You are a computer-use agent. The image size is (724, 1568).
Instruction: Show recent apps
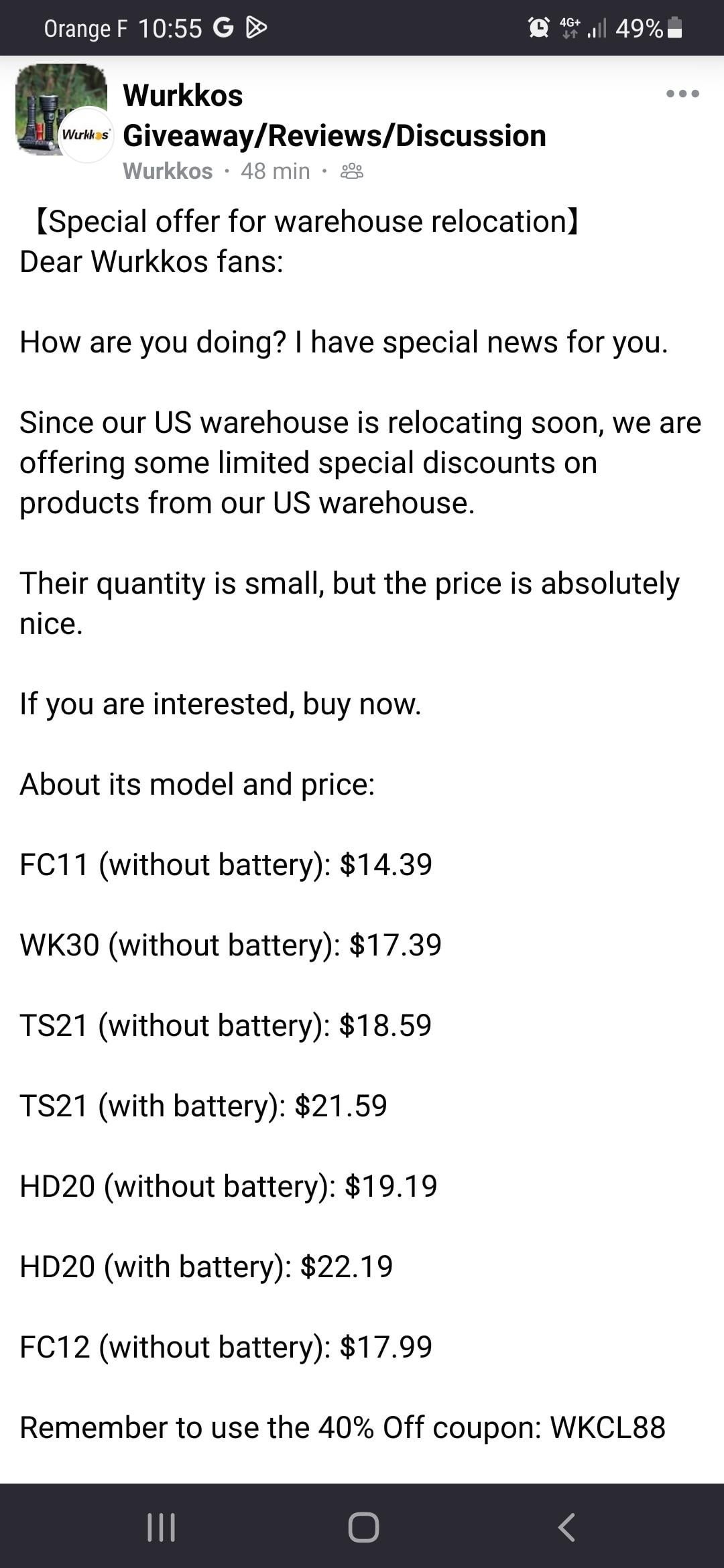tap(161, 1527)
